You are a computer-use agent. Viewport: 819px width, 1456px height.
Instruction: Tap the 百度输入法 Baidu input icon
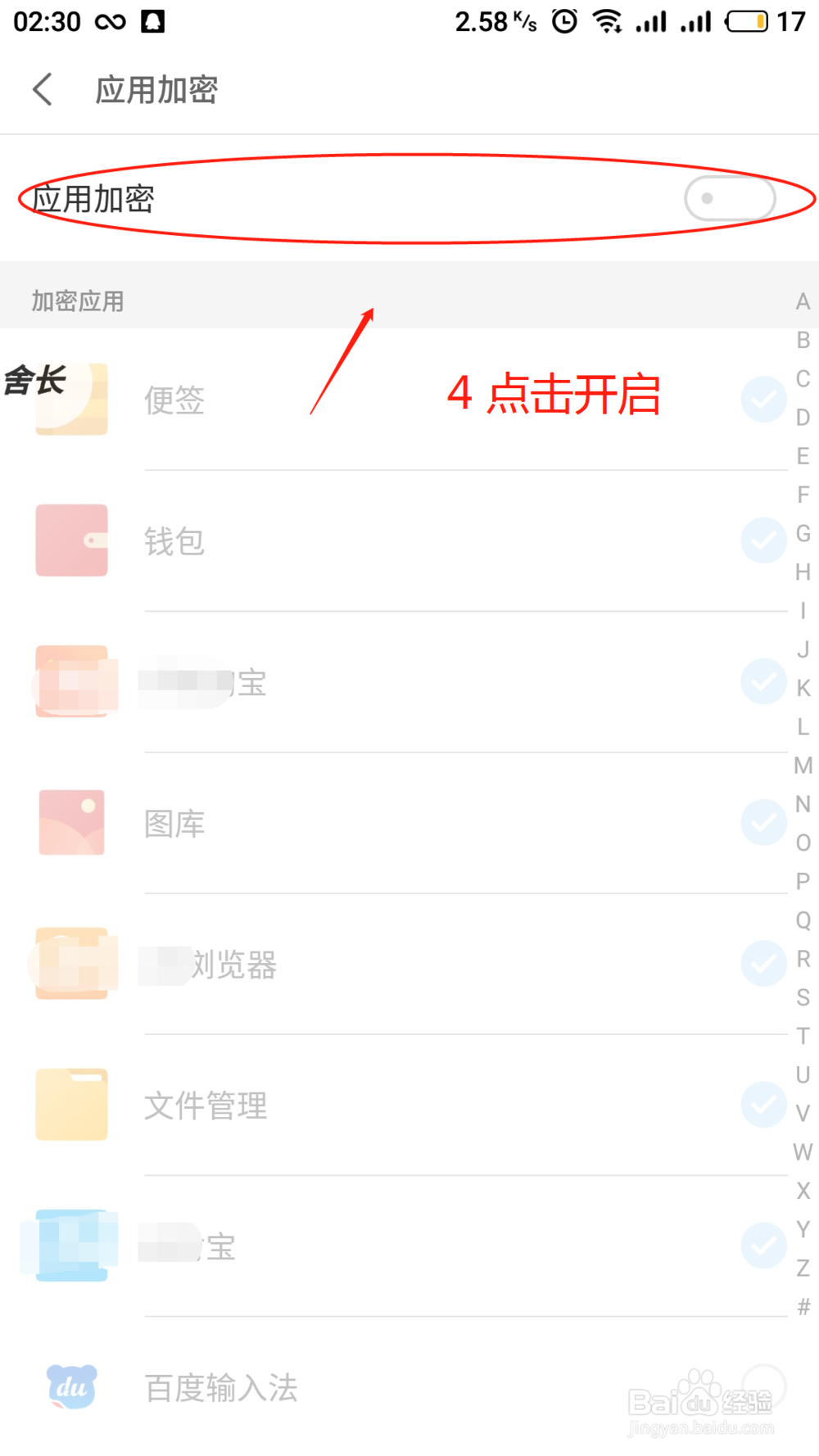[x=72, y=1386]
